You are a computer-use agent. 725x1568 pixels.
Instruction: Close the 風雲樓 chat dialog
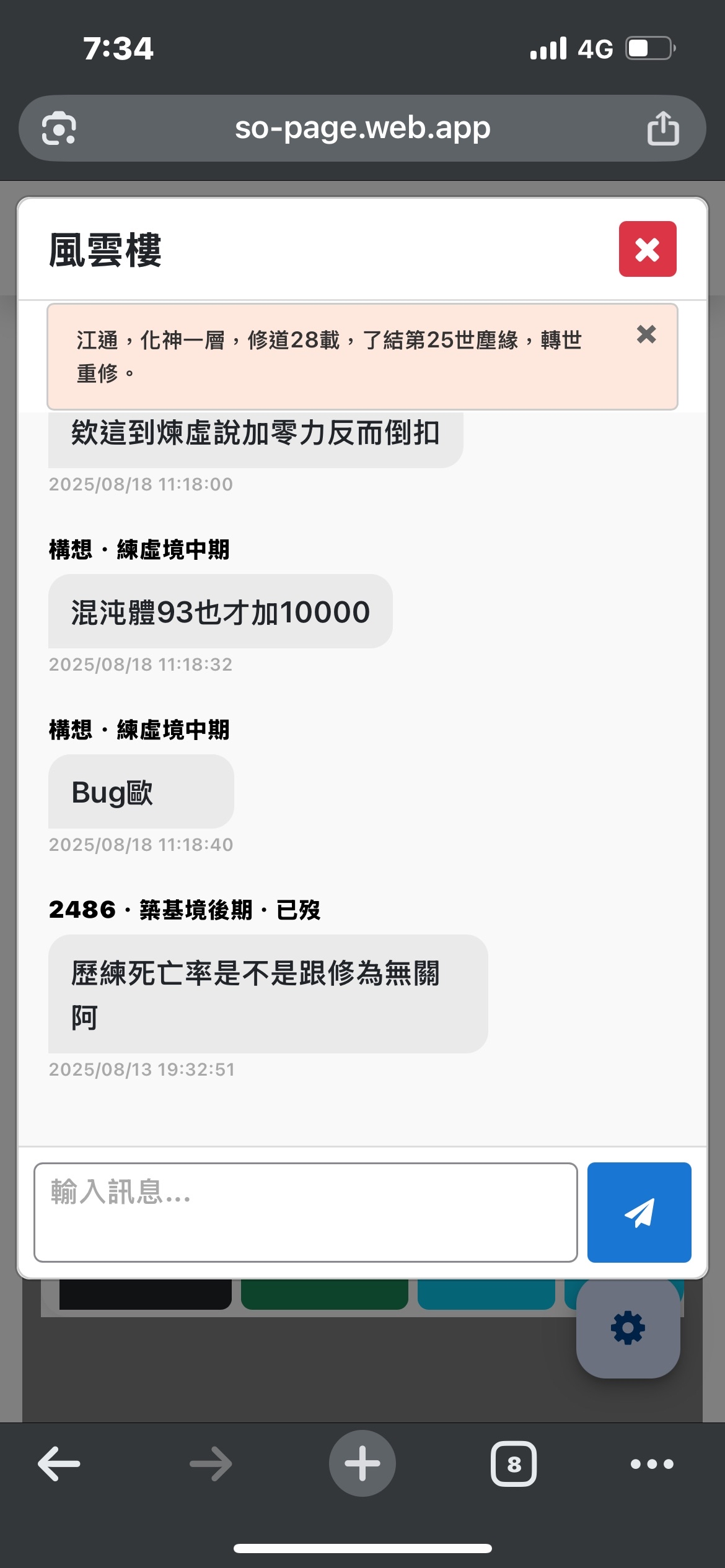pyautogui.click(x=647, y=249)
